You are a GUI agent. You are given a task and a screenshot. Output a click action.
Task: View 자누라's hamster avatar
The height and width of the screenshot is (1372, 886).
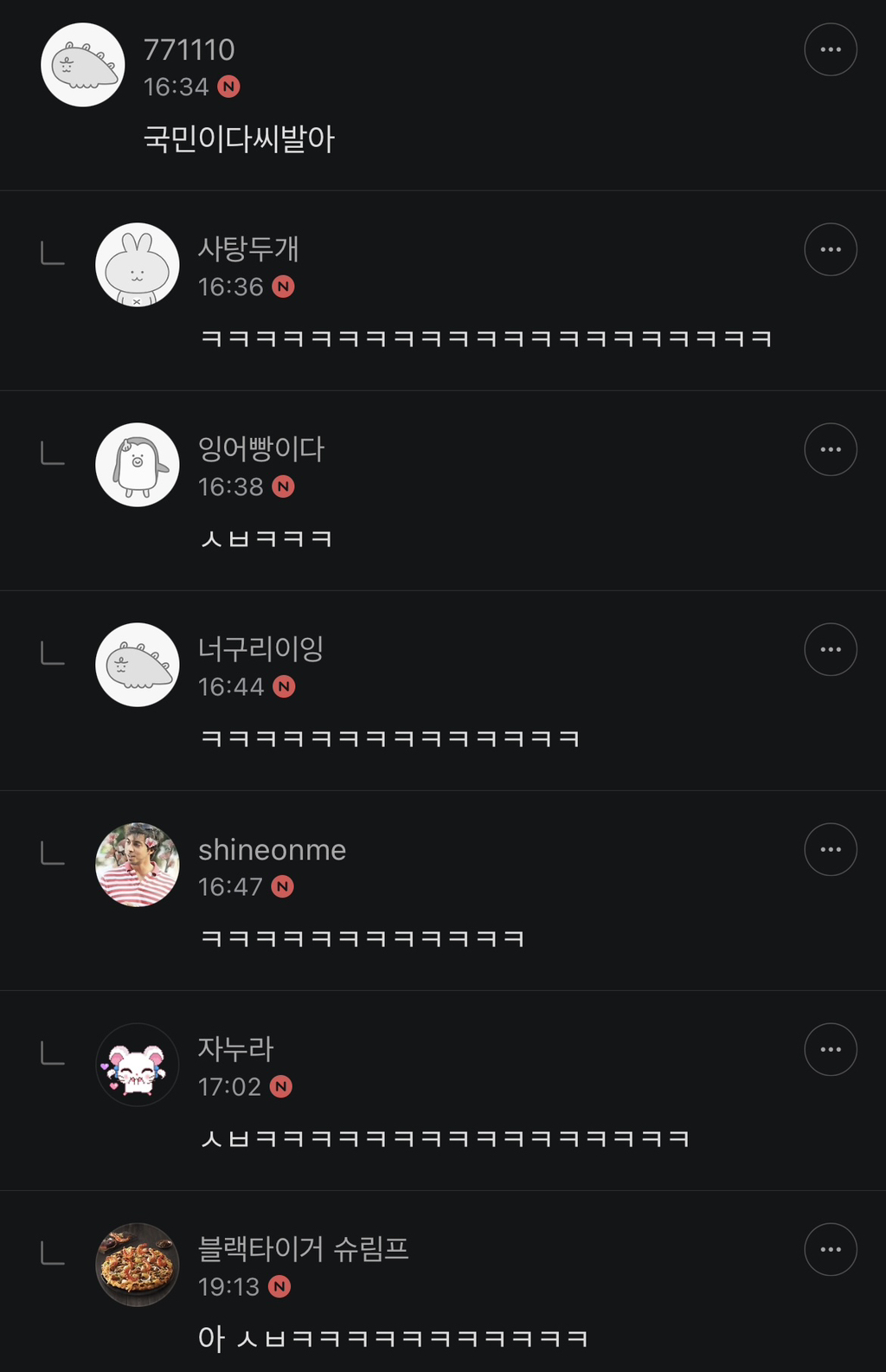point(138,1065)
